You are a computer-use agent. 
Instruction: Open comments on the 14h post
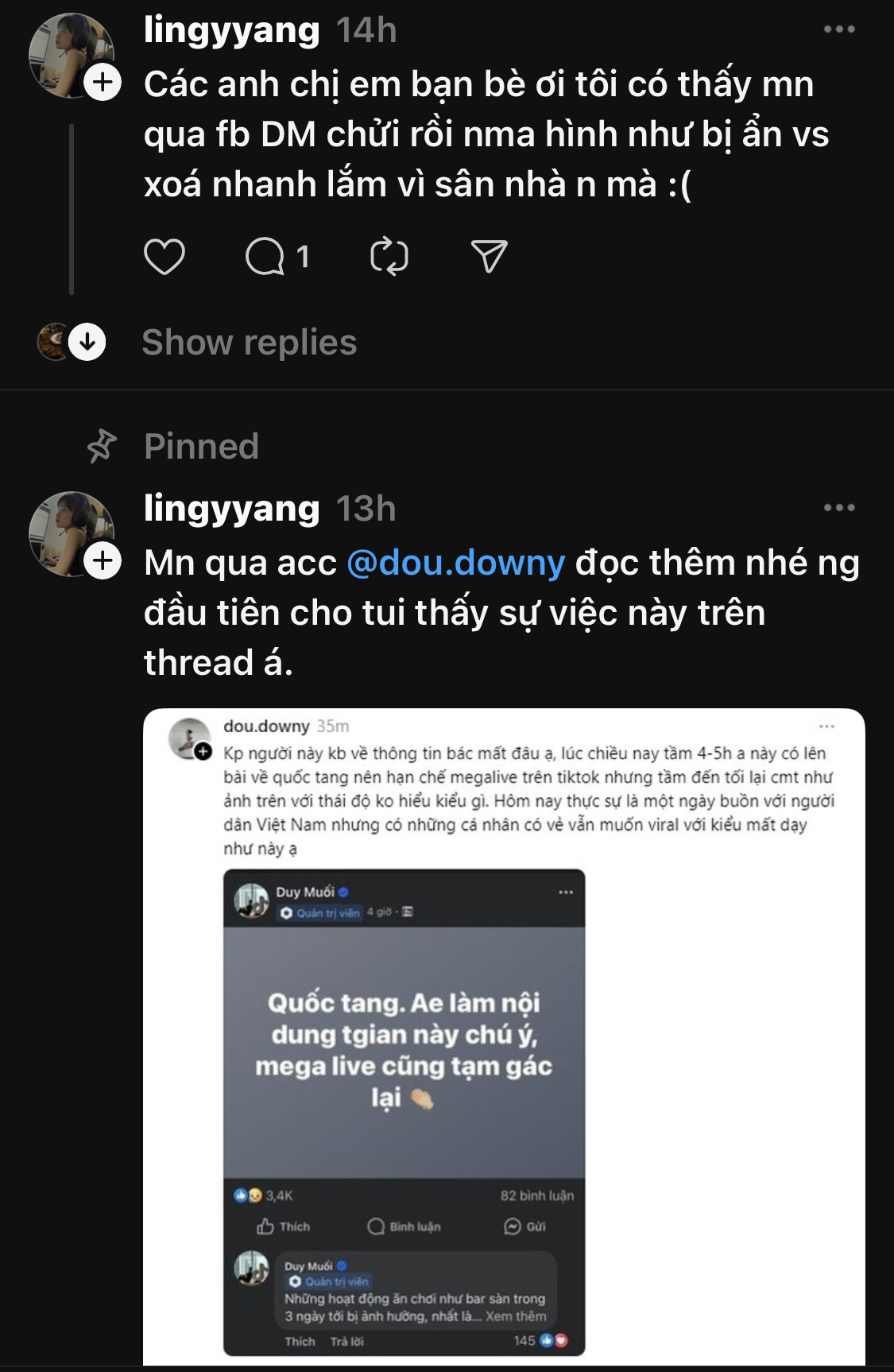pyautogui.click(x=266, y=257)
